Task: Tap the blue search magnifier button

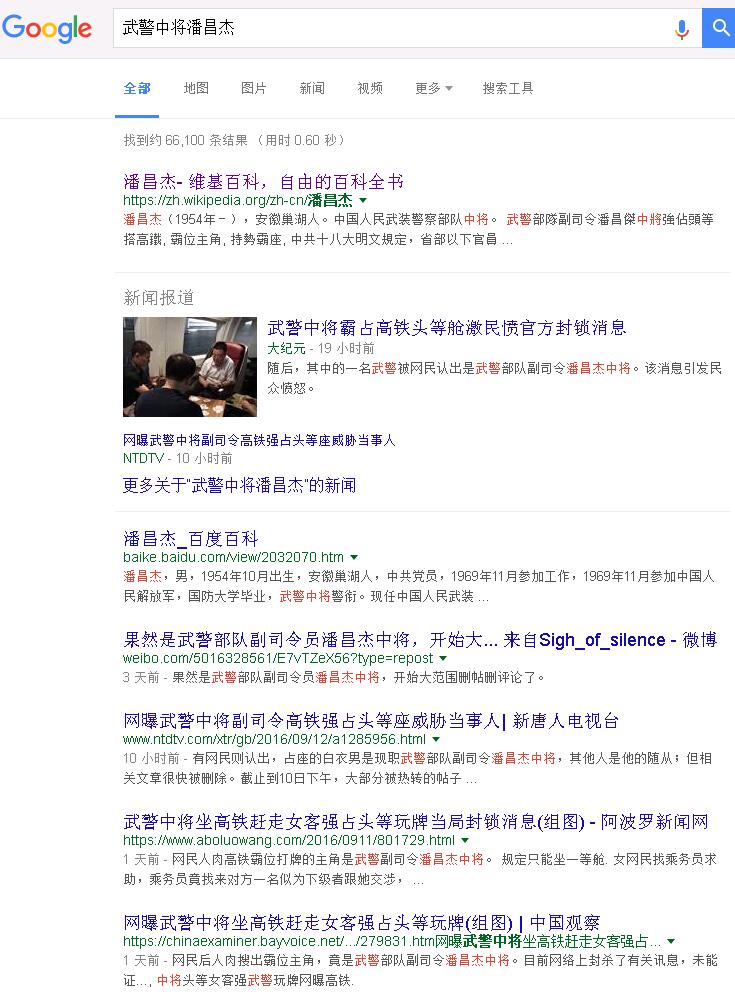Action: 719,28
